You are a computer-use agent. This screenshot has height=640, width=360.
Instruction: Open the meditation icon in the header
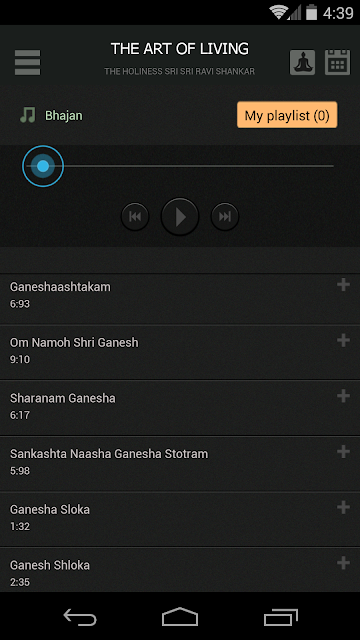[x=302, y=62]
